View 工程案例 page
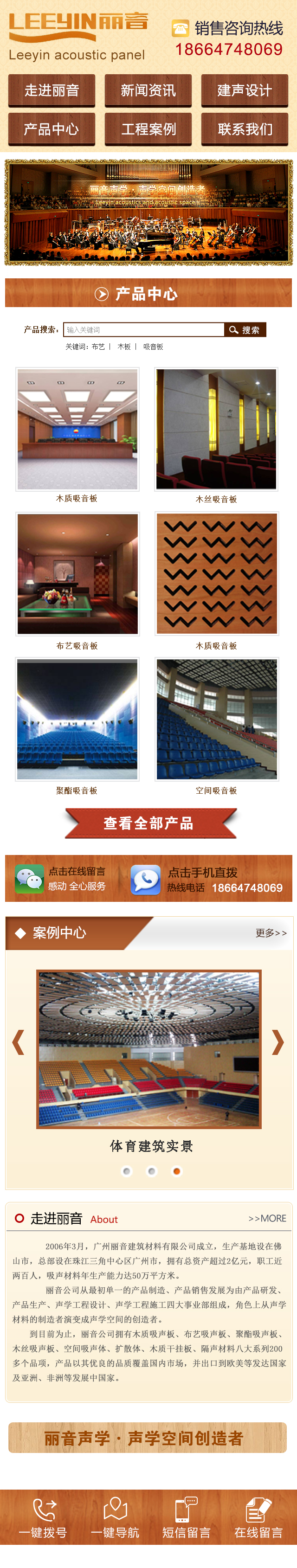This screenshot has width=297, height=1568. [148, 129]
